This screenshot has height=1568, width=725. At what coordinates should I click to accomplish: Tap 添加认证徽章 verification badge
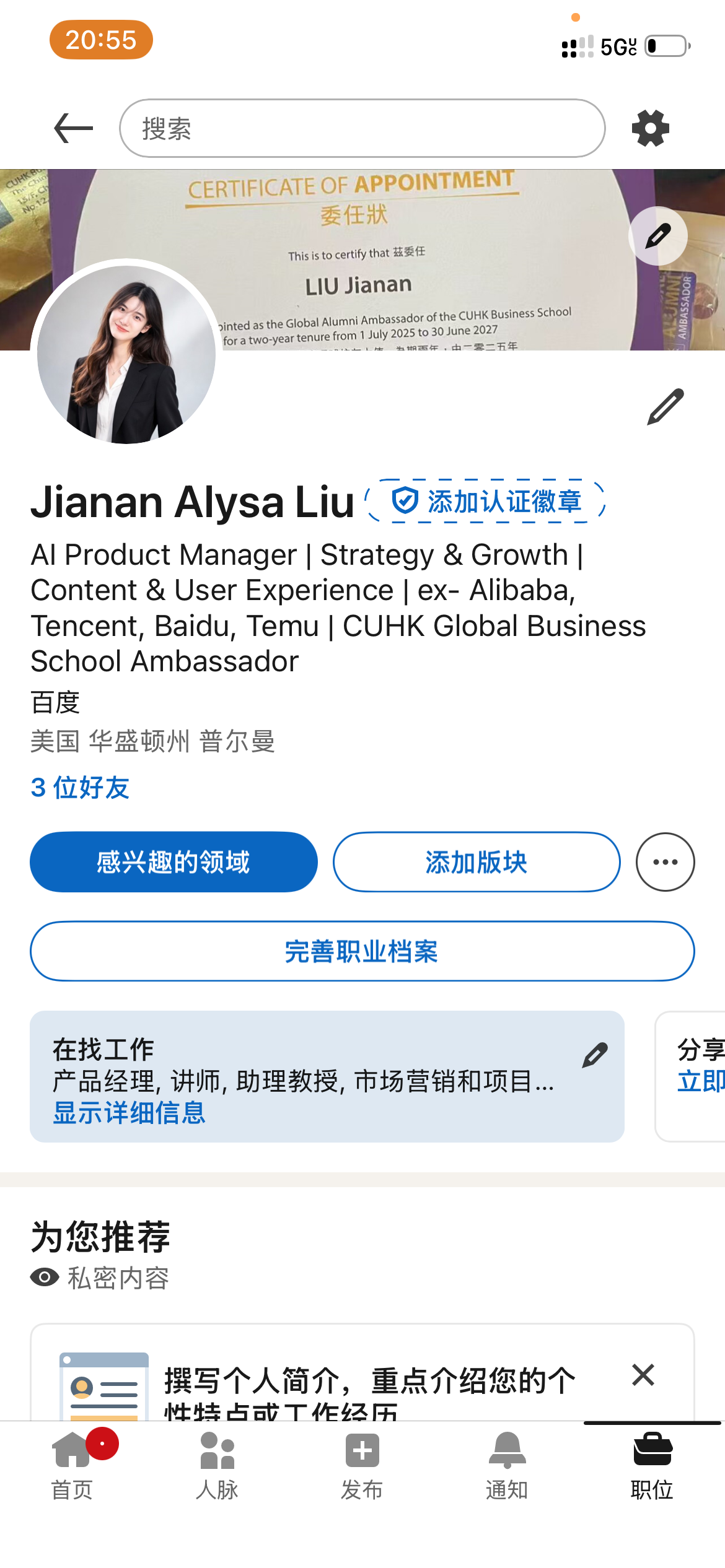coord(486,501)
